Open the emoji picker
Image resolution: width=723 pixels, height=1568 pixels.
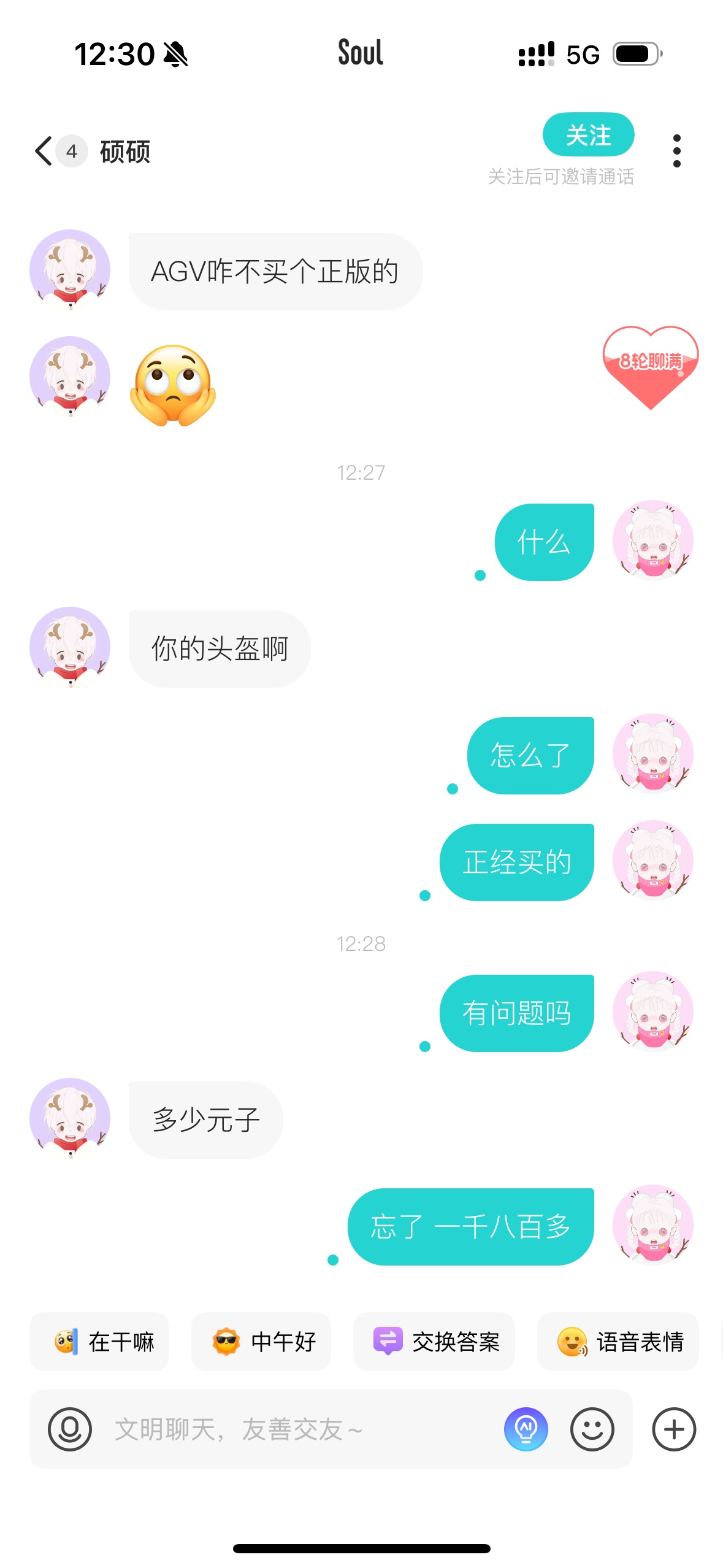[x=592, y=1429]
